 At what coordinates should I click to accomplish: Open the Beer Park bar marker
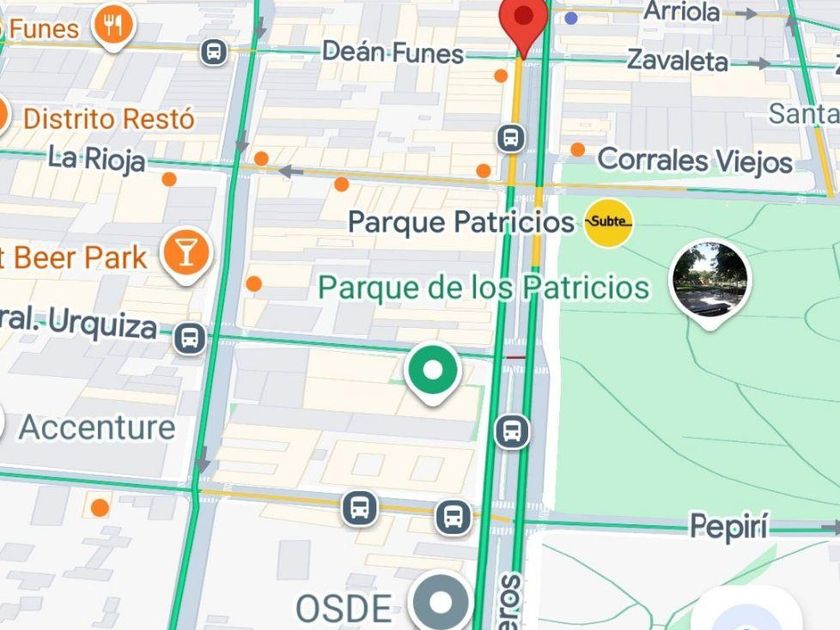185,250
